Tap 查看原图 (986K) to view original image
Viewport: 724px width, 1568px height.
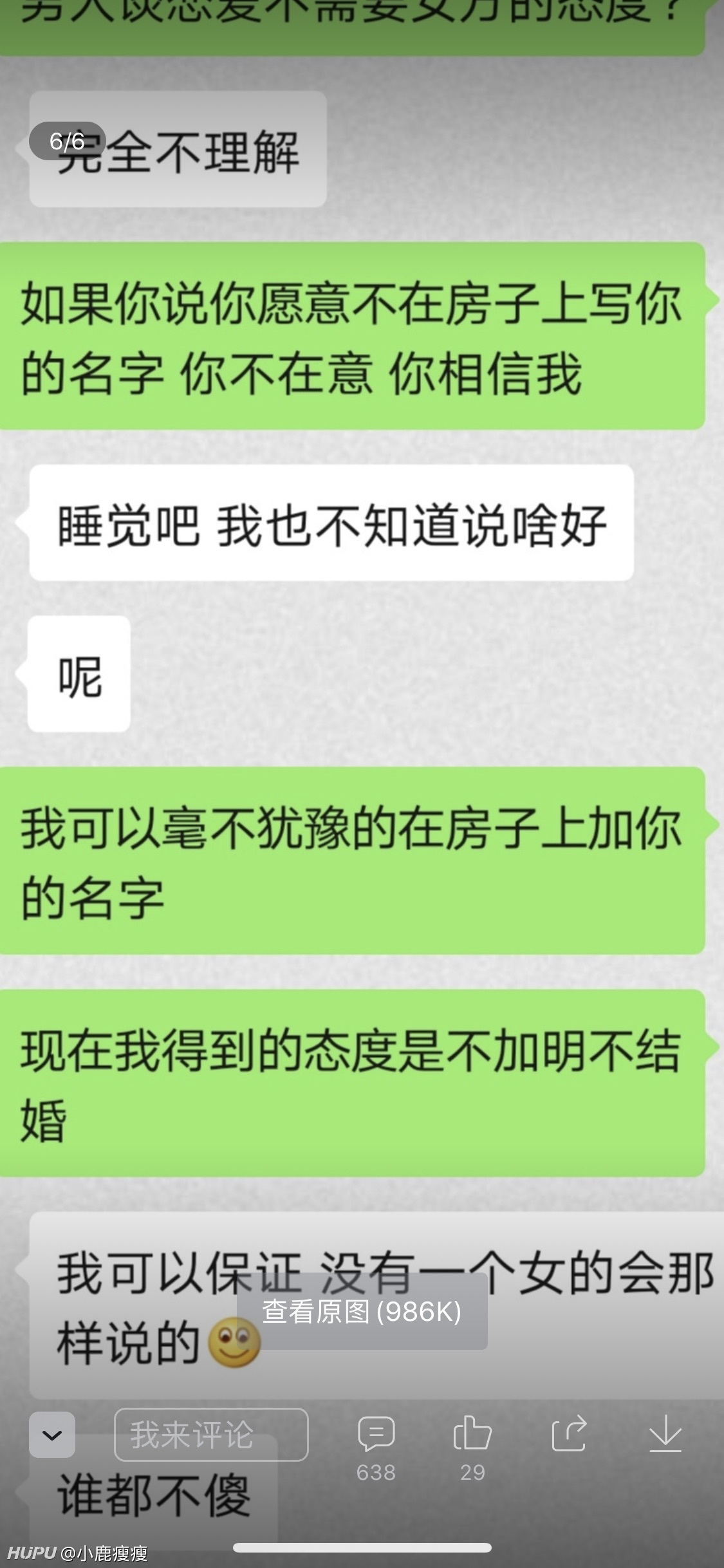coord(362,1311)
